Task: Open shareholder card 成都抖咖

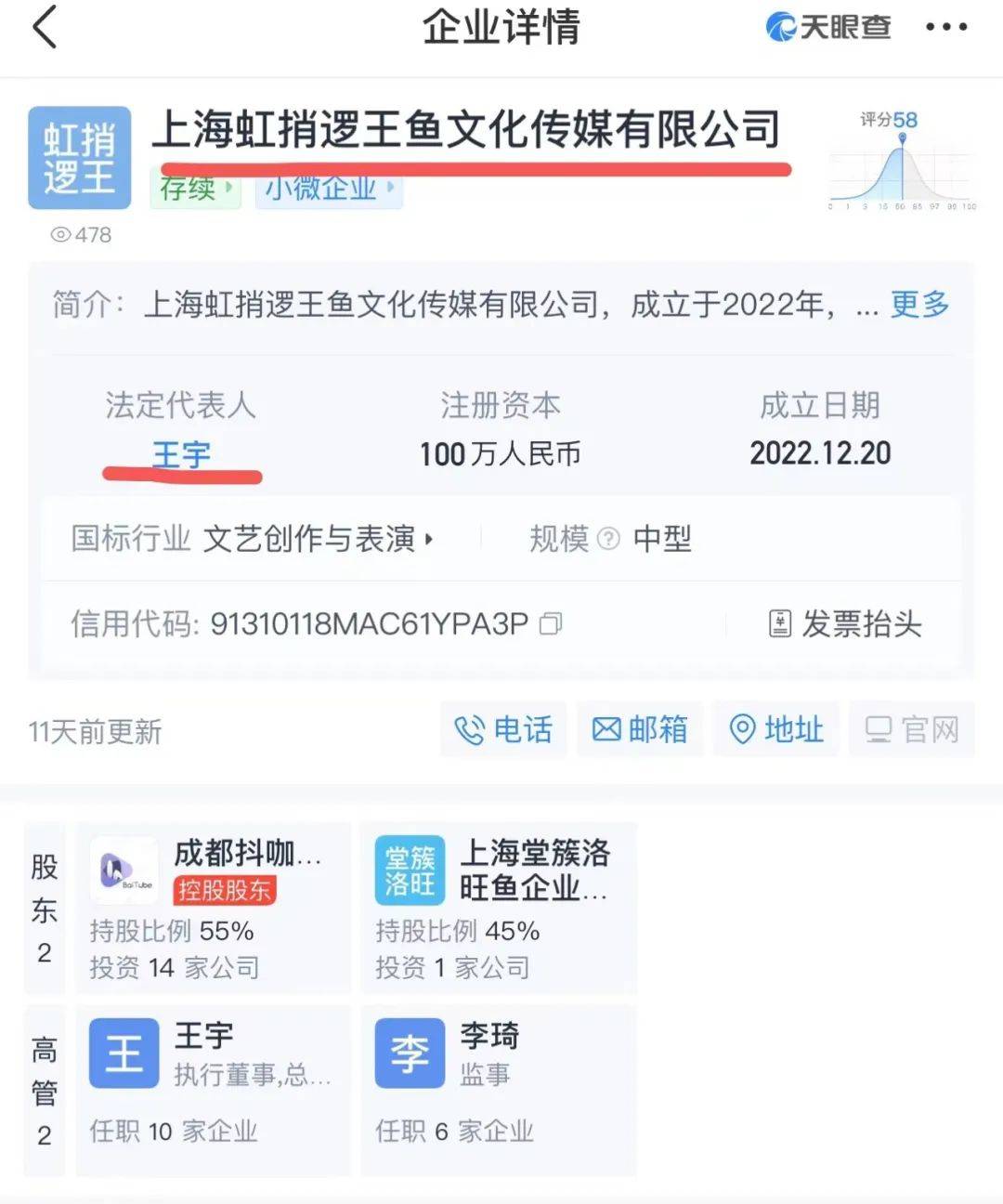Action: (x=214, y=908)
